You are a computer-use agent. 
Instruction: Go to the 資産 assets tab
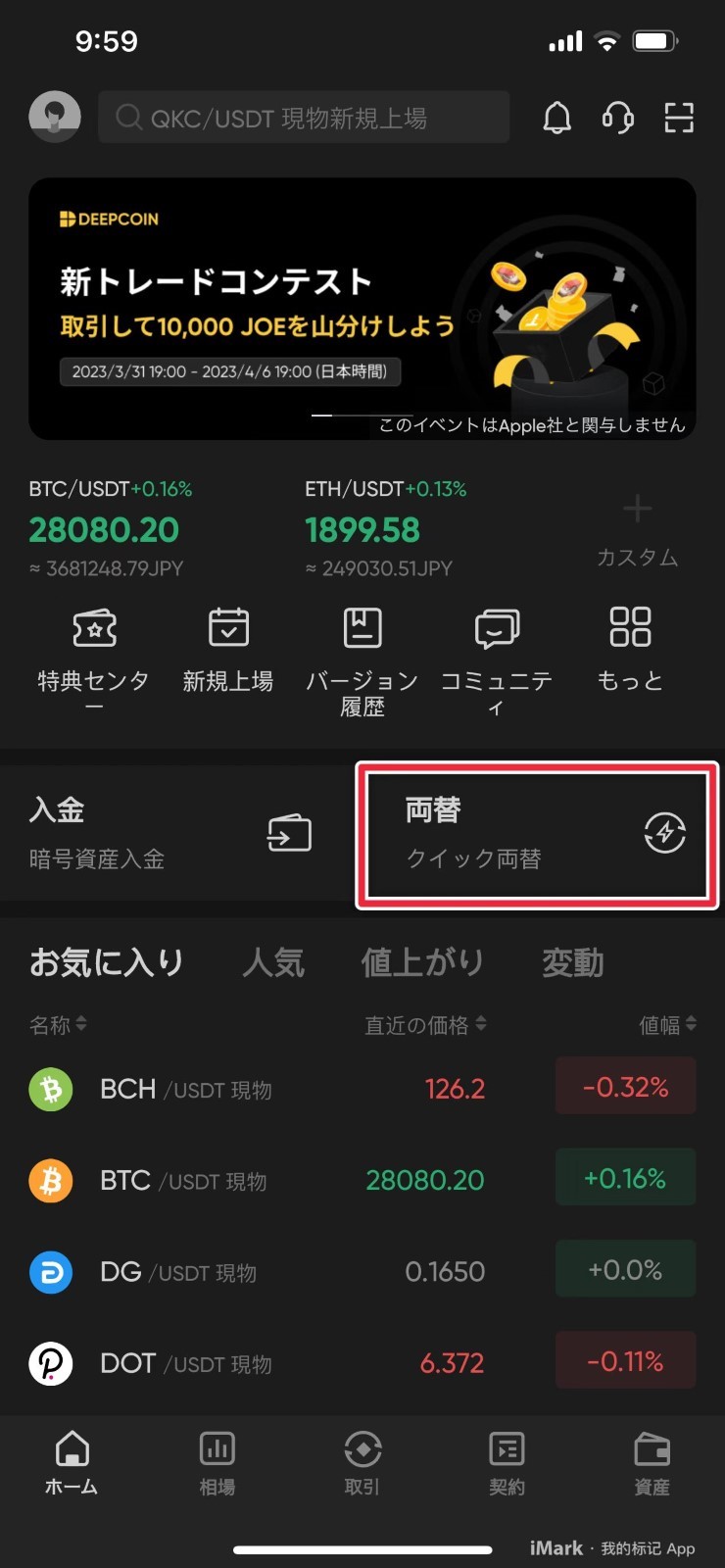point(652,1463)
